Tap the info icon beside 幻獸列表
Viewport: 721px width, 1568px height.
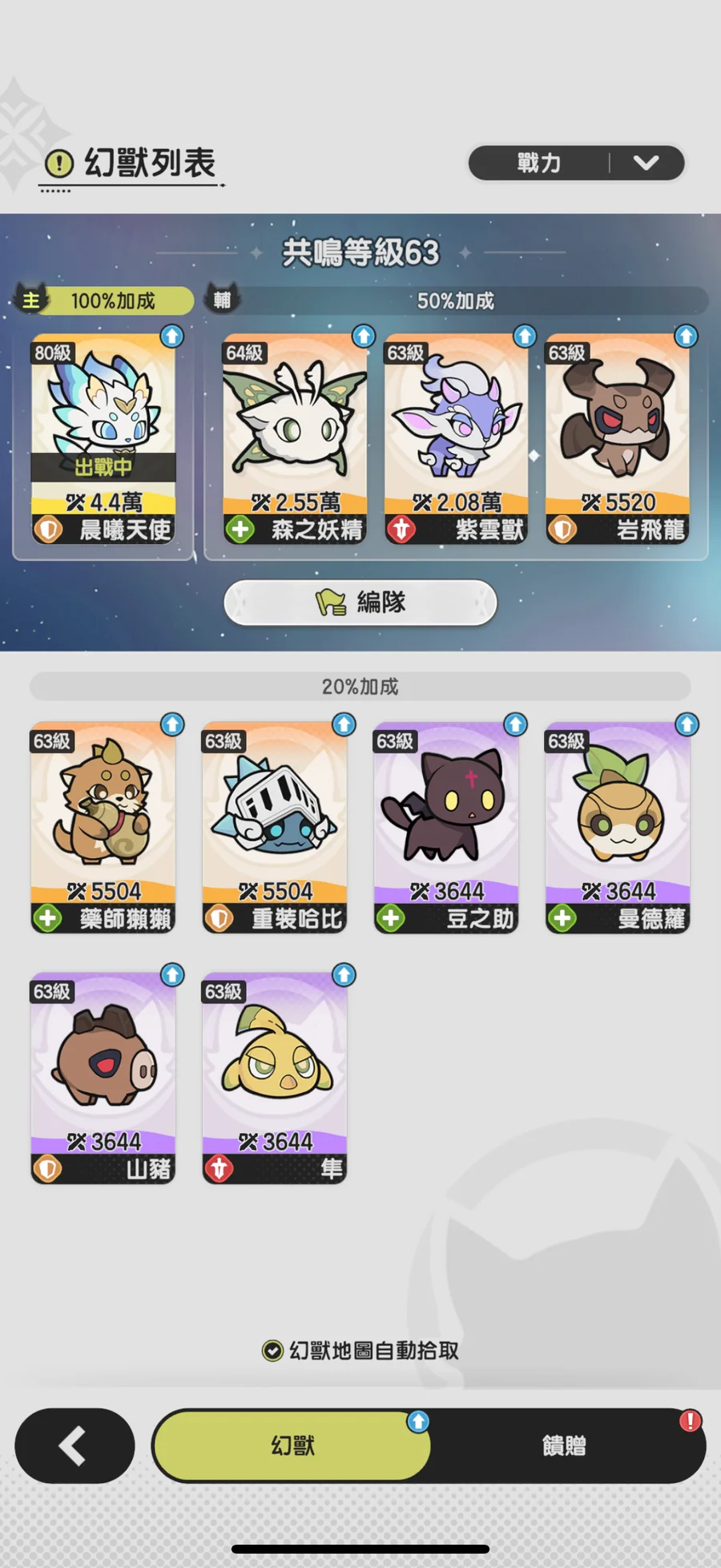tap(59, 163)
